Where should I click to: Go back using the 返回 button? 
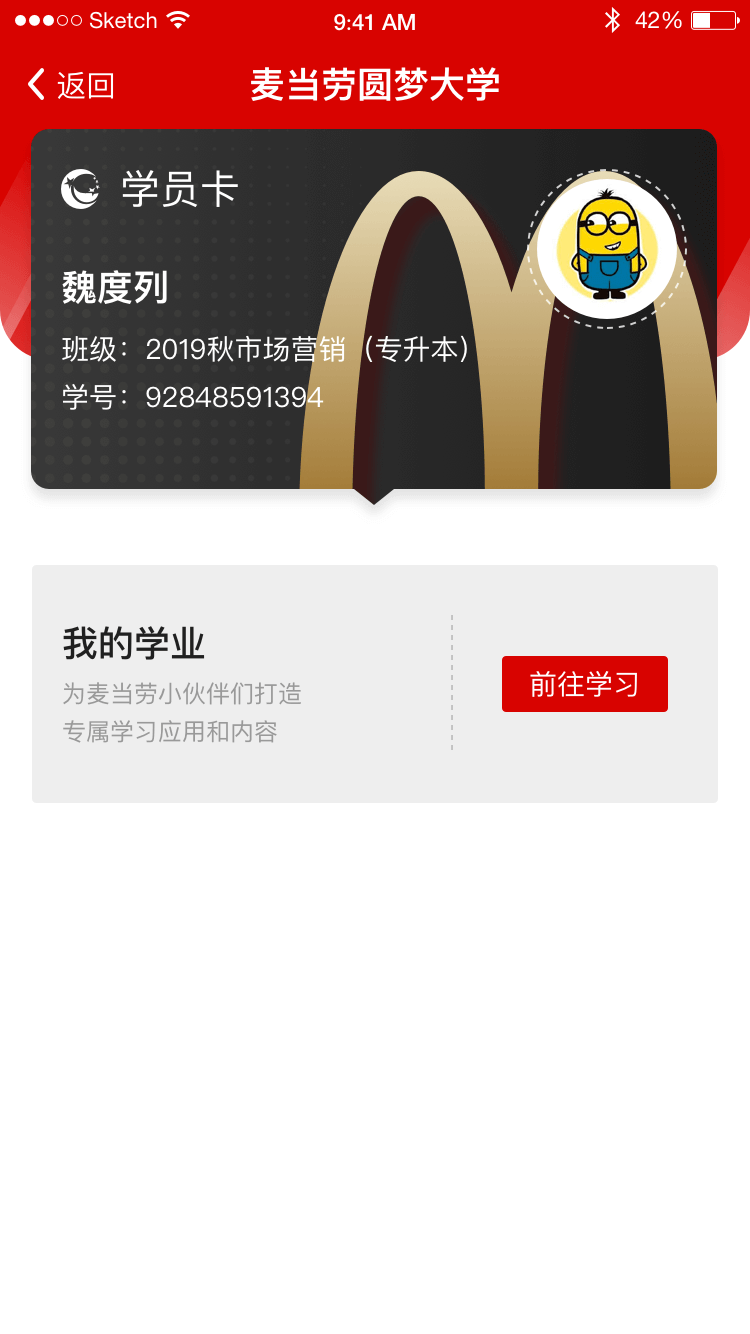[70, 86]
